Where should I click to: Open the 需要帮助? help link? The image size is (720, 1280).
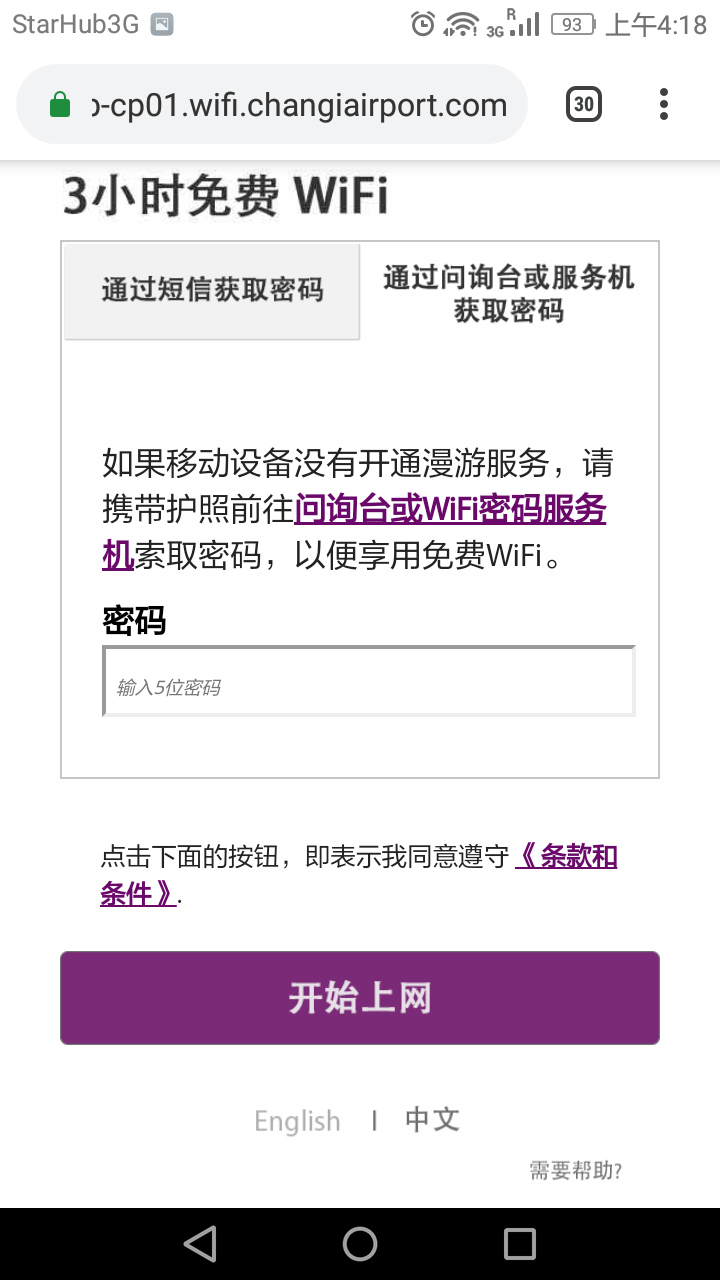click(575, 1171)
